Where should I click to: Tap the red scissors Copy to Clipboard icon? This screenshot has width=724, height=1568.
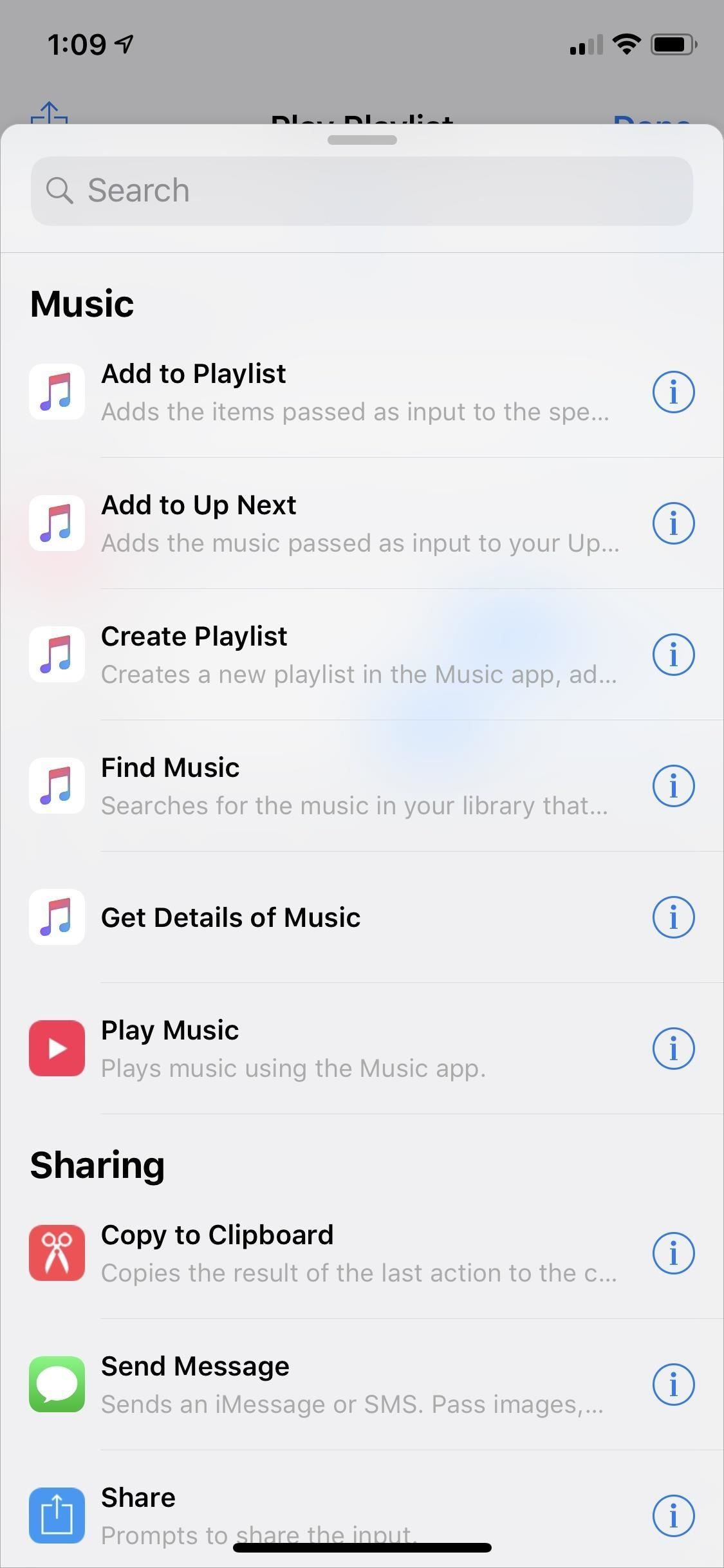57,1252
